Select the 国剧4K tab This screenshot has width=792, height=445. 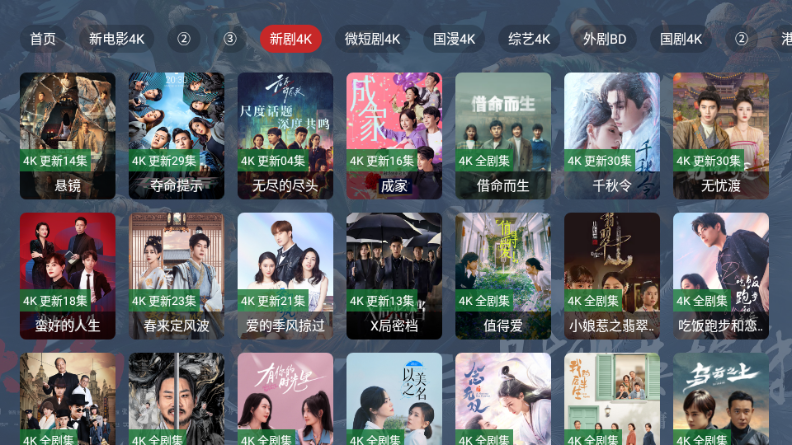pos(681,39)
